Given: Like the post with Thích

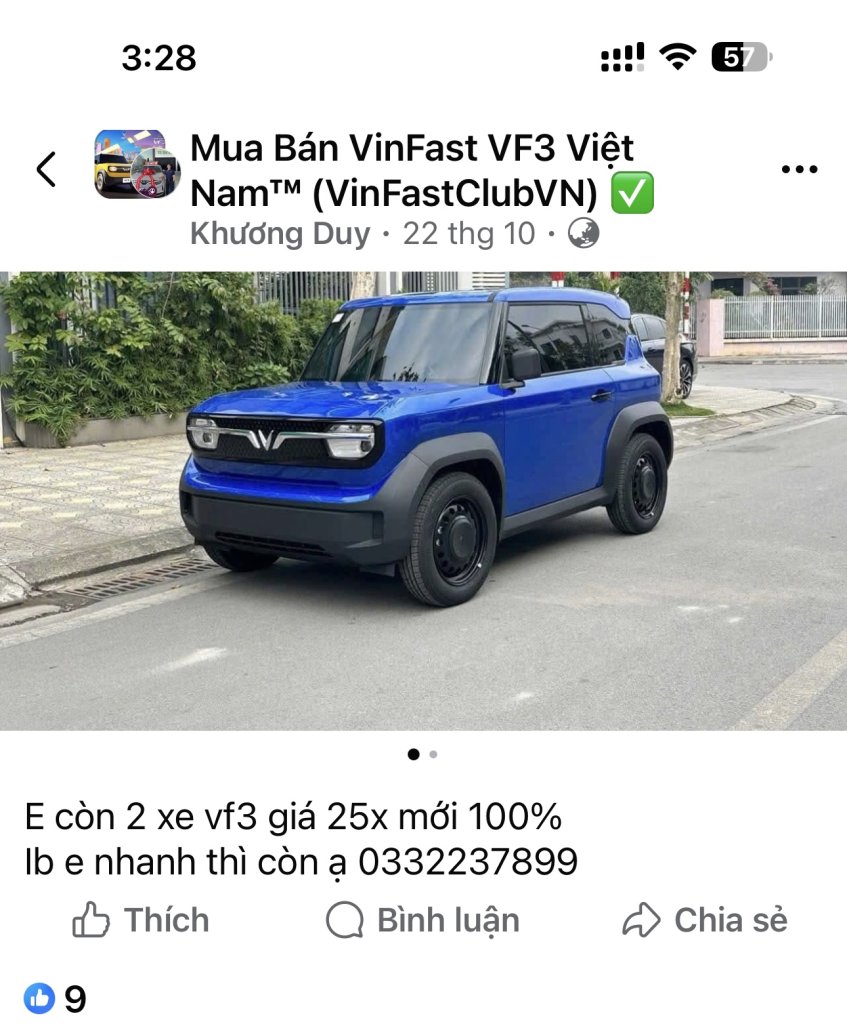Looking at the screenshot, I should pyautogui.click(x=141, y=920).
